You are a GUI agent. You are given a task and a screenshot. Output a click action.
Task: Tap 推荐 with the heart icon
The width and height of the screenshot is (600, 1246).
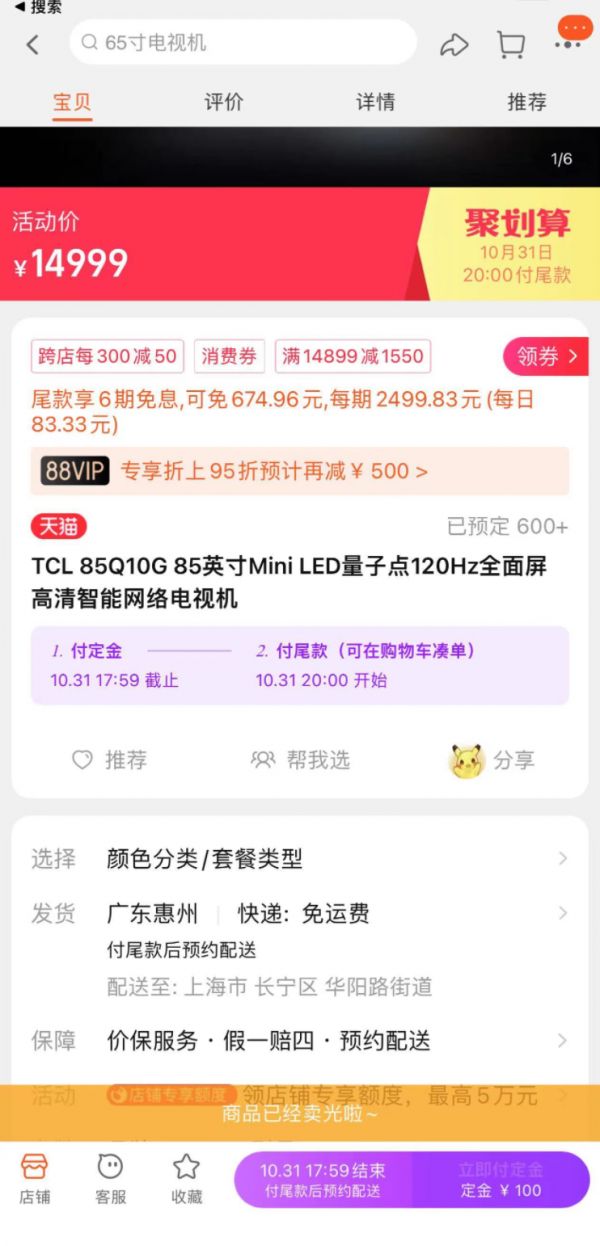click(x=109, y=760)
